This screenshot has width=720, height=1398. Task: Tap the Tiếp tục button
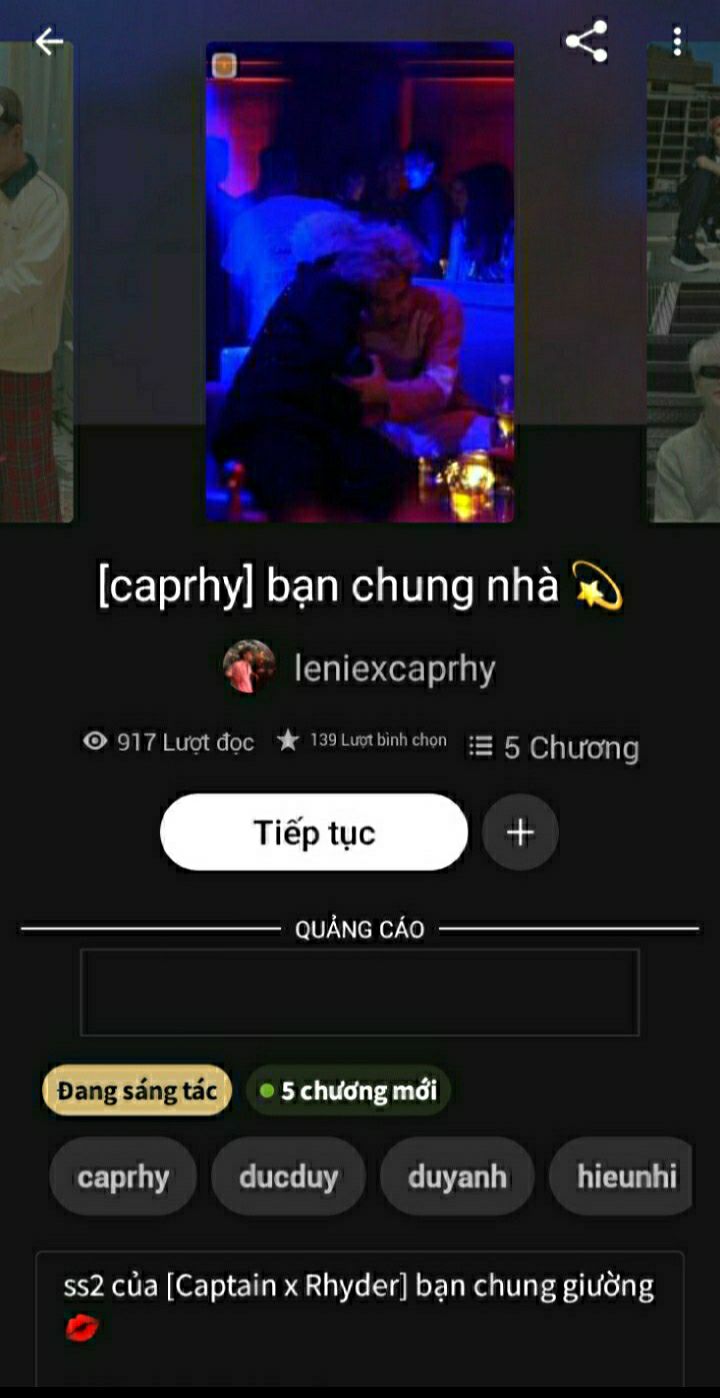click(314, 832)
